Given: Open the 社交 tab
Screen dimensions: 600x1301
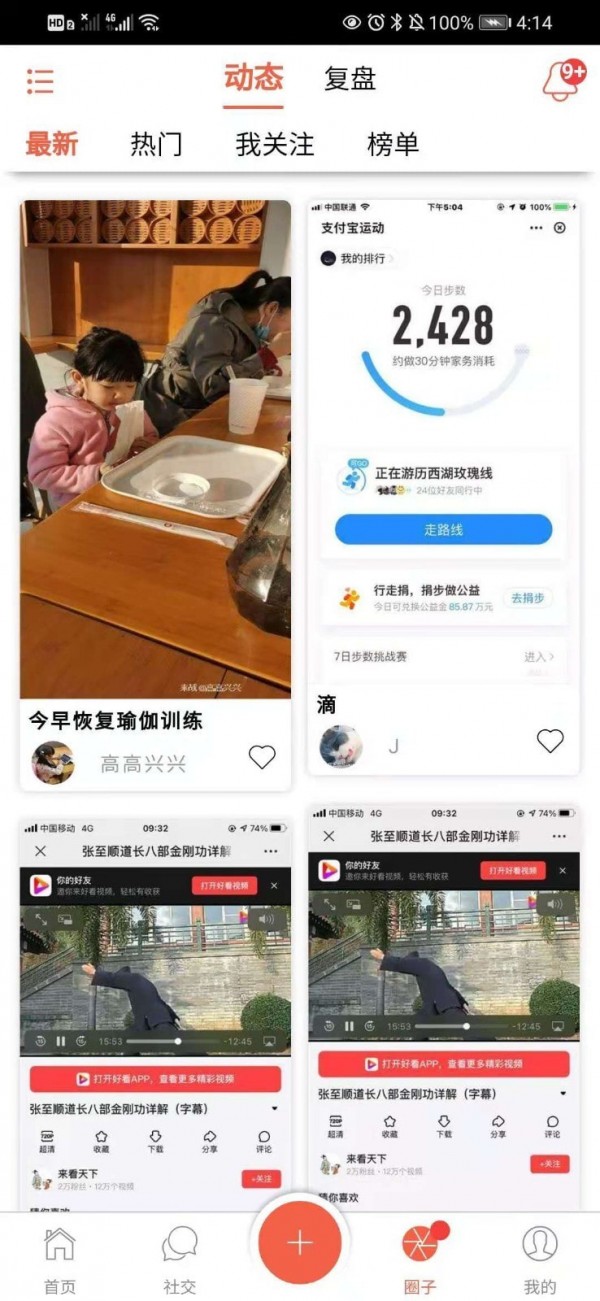Looking at the screenshot, I should point(180,1258).
